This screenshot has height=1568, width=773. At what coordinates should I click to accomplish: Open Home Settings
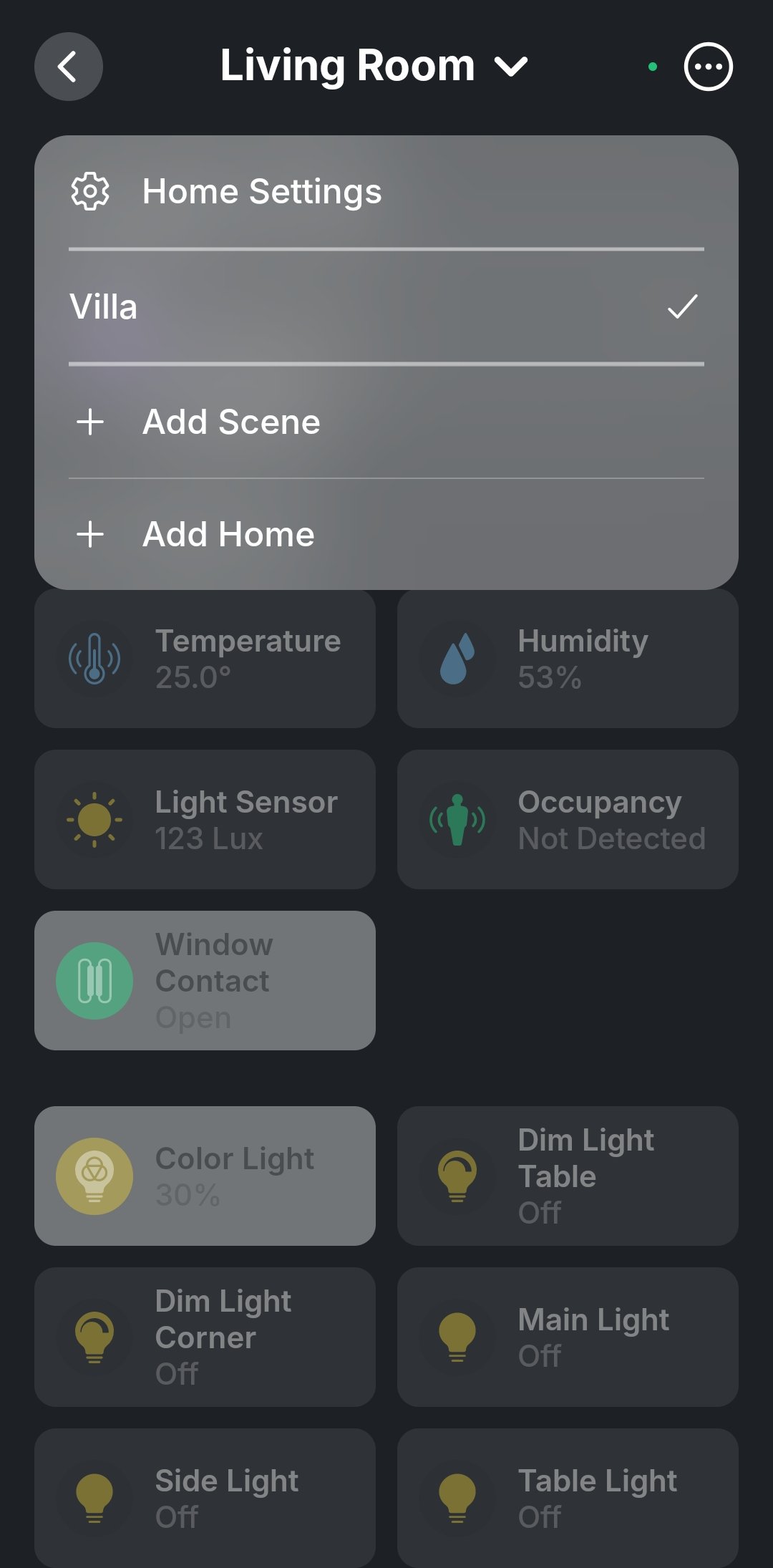click(262, 192)
